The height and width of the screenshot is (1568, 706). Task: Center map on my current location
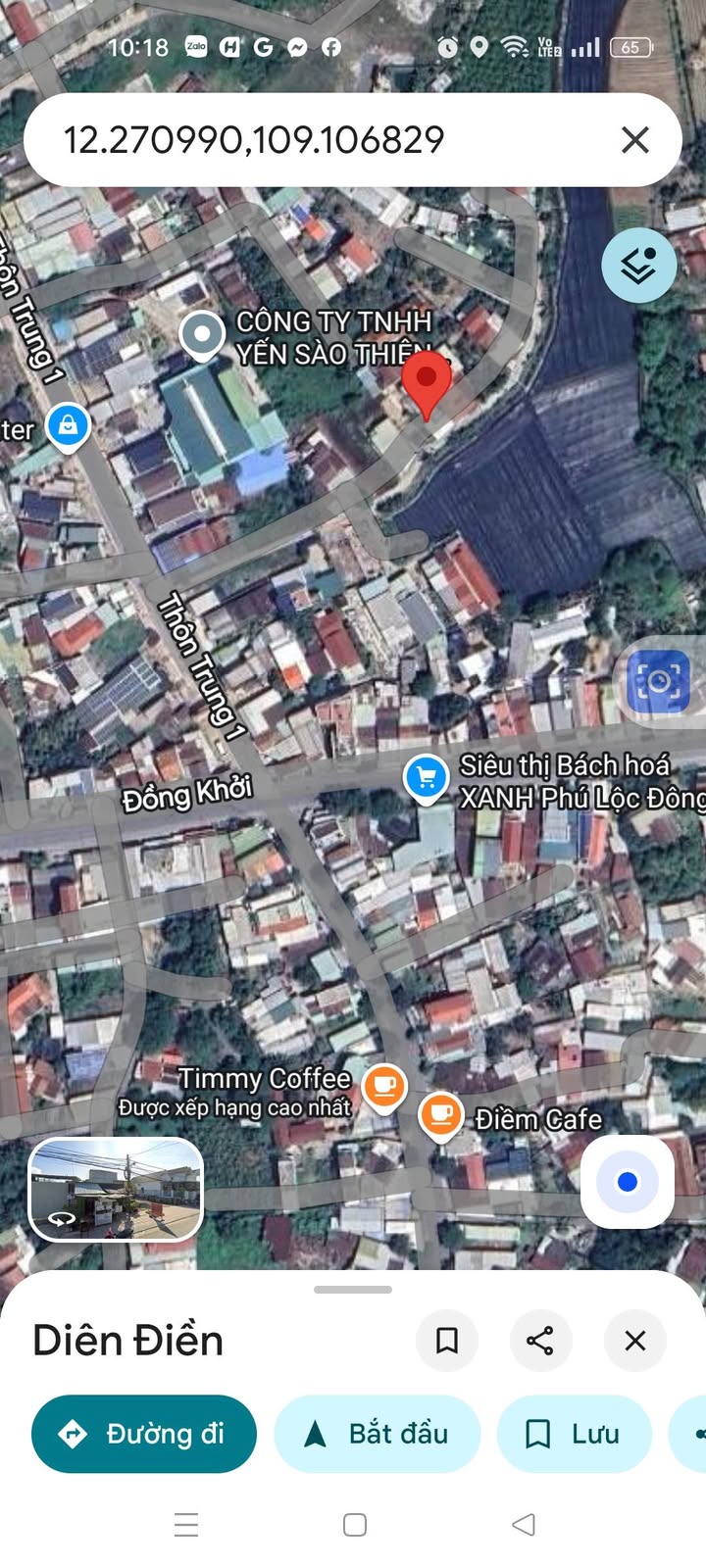[x=628, y=1182]
